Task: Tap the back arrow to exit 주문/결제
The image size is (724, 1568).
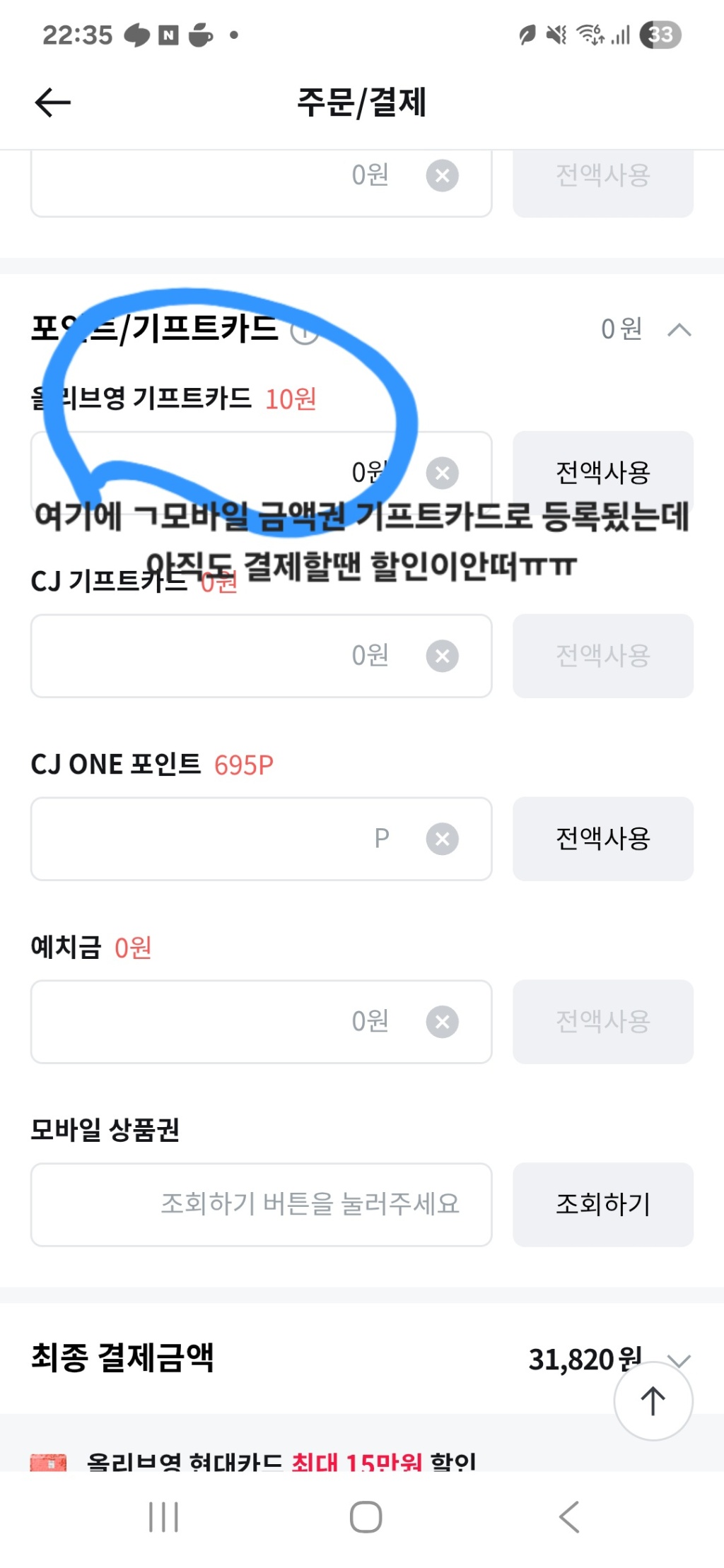Action: pyautogui.click(x=52, y=102)
